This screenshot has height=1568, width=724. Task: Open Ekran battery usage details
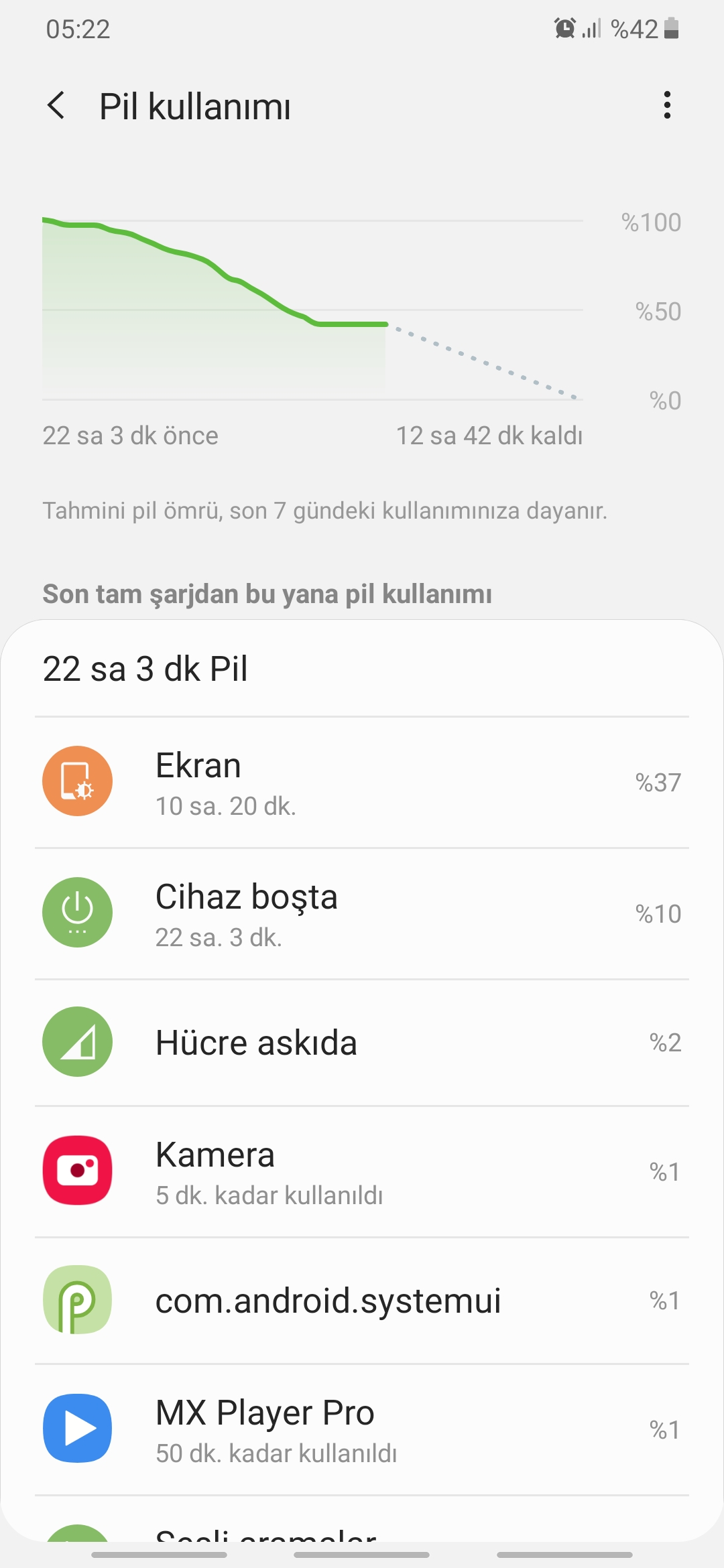click(x=362, y=782)
